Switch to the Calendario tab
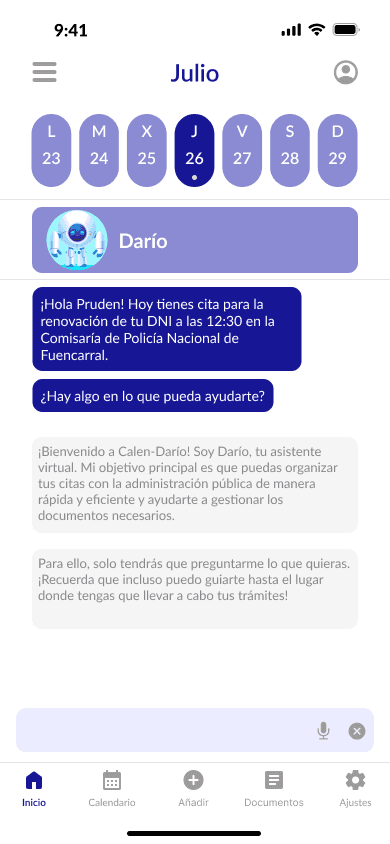This screenshot has width=390, height=844. point(112,789)
